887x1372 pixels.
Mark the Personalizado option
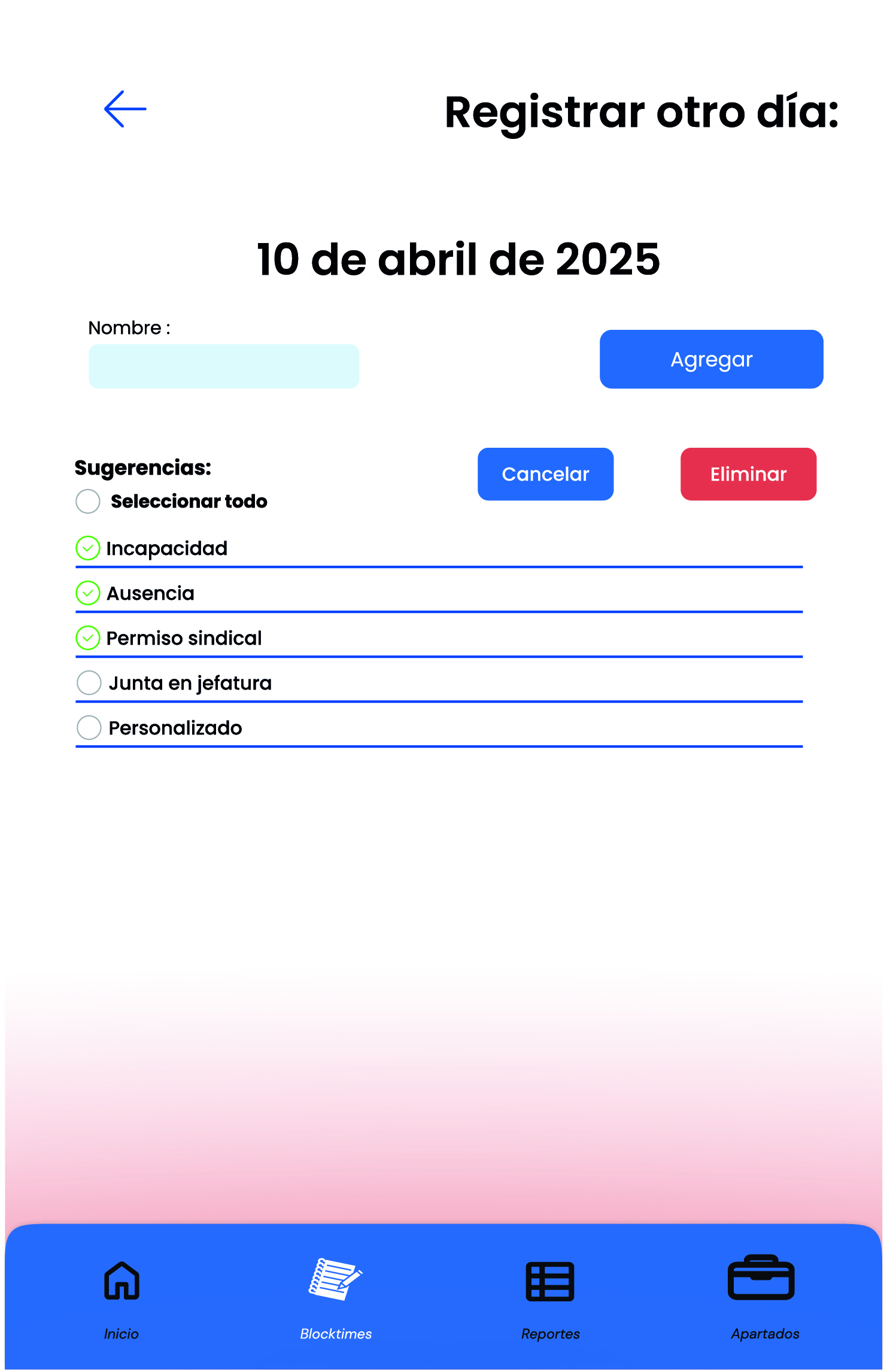[x=89, y=727]
